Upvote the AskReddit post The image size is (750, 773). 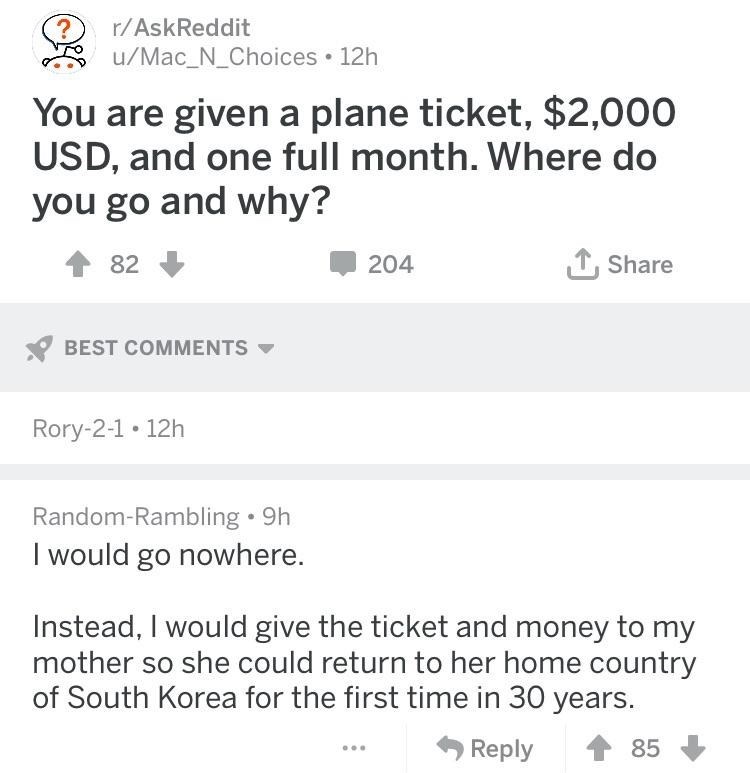point(79,264)
